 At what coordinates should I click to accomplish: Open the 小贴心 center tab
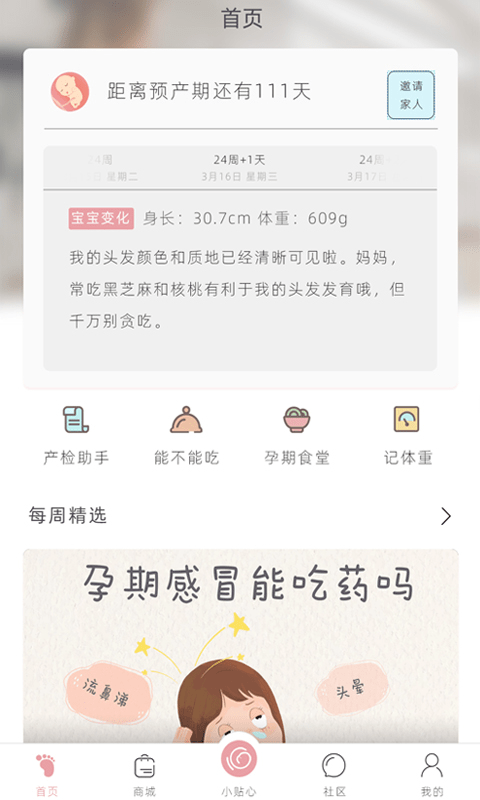(x=239, y=769)
